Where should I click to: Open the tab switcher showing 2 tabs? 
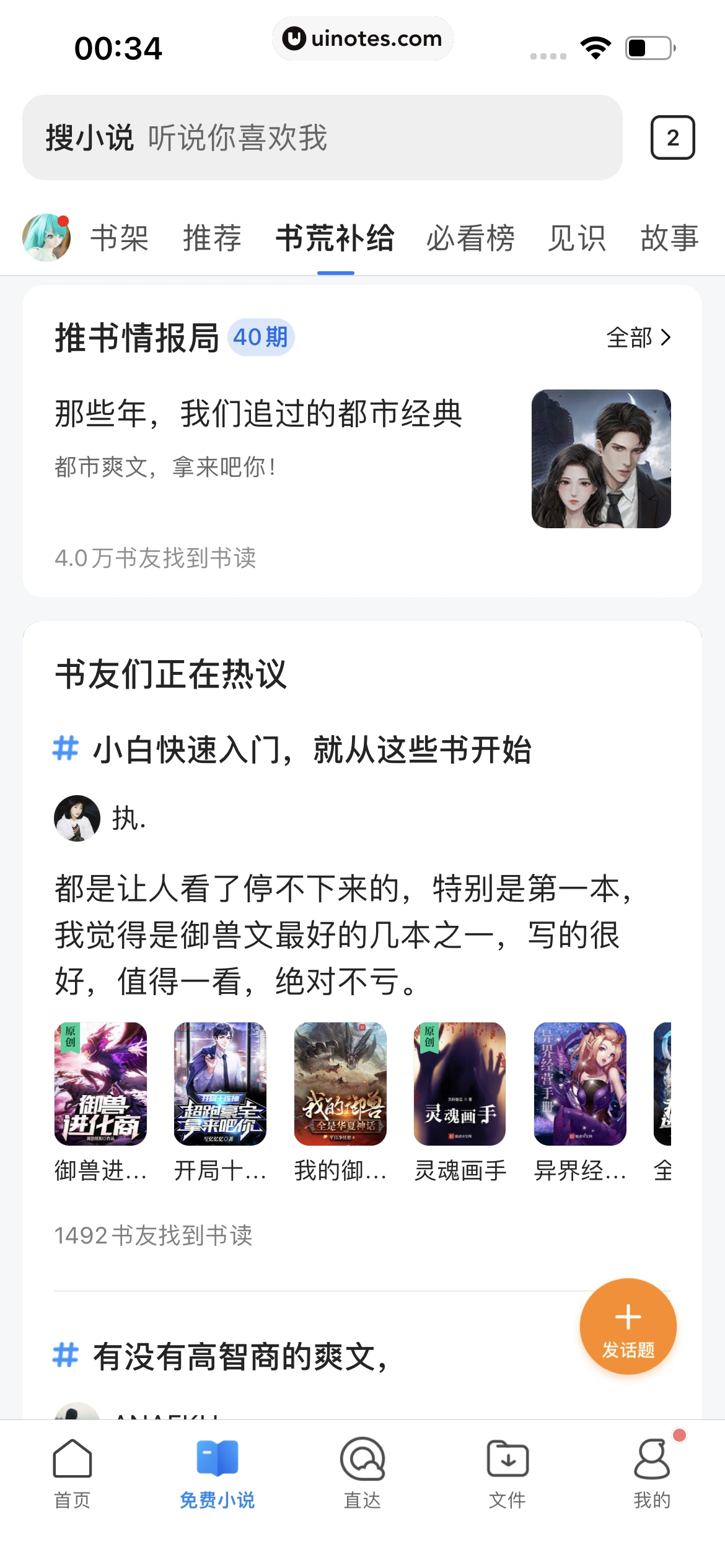672,137
